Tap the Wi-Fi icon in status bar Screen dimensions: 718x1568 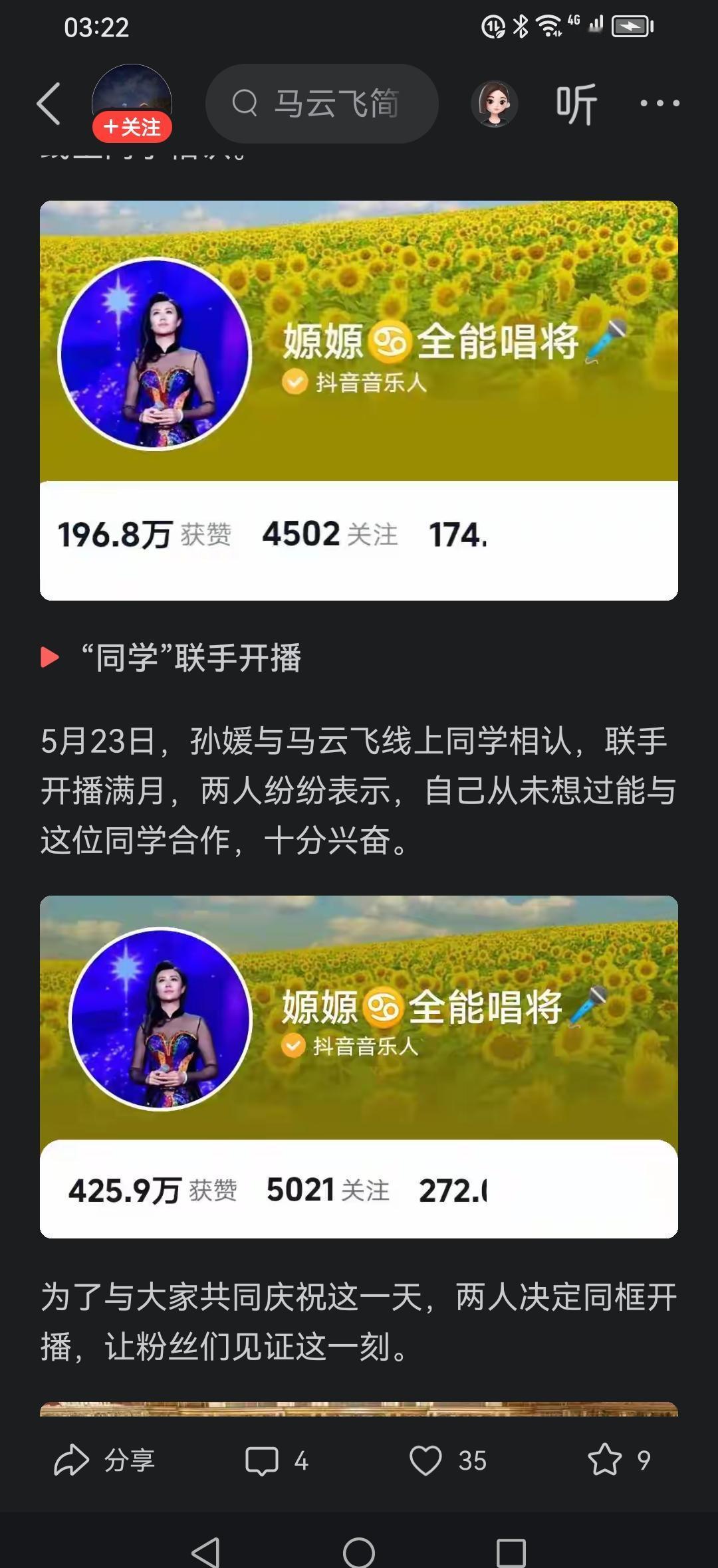click(548, 25)
